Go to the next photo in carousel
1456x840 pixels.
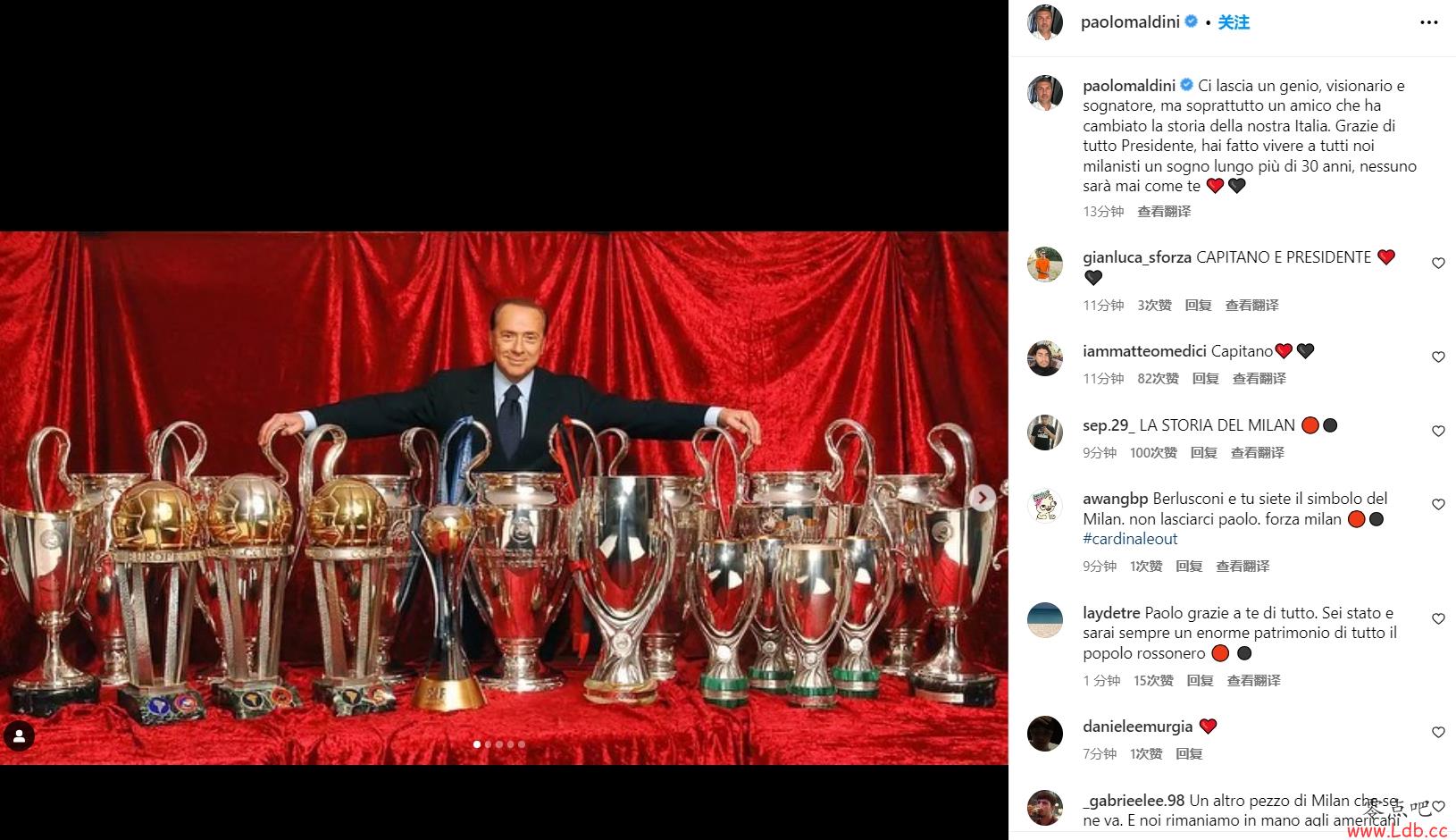[x=982, y=498]
